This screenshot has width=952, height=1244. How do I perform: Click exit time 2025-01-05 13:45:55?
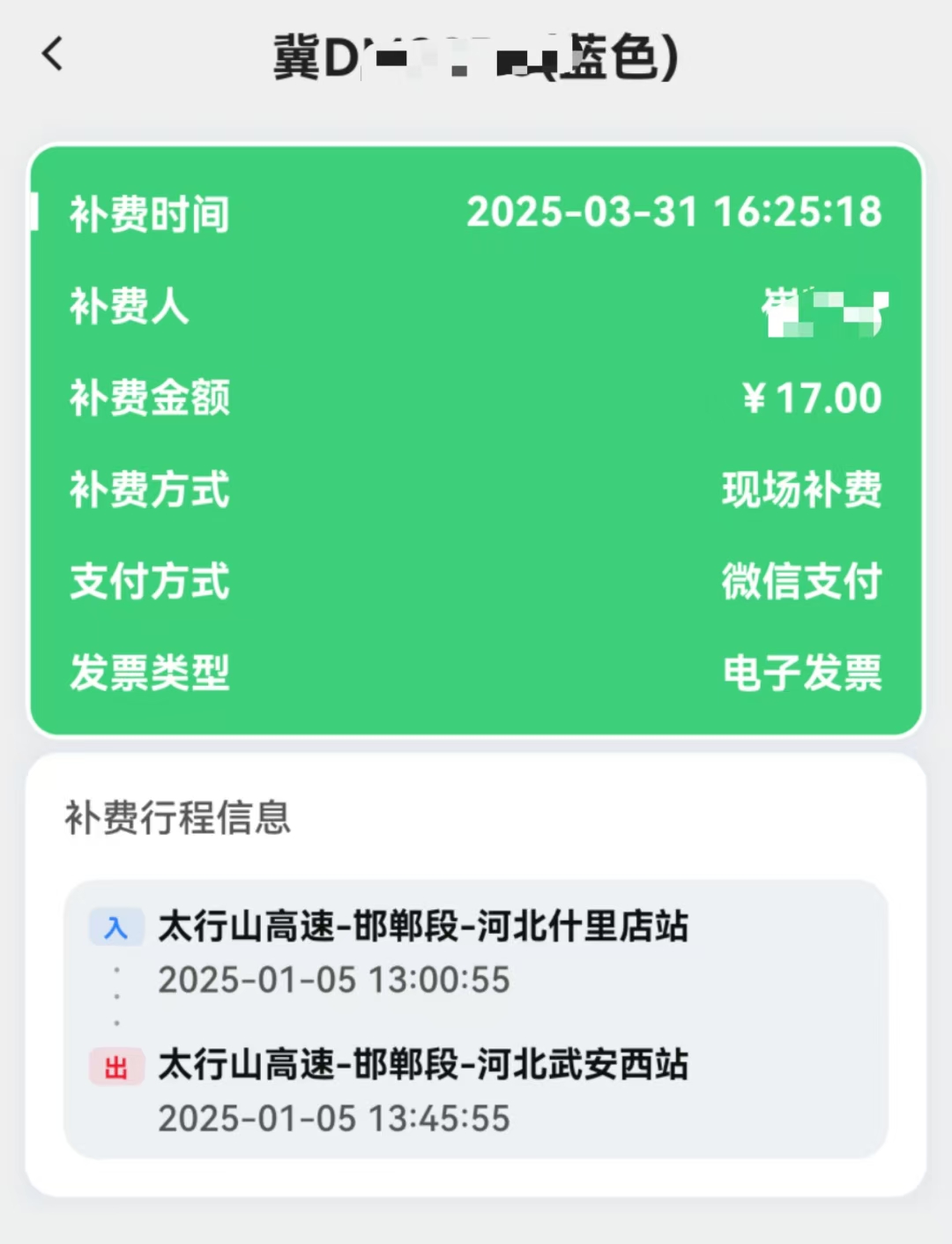tap(332, 1119)
